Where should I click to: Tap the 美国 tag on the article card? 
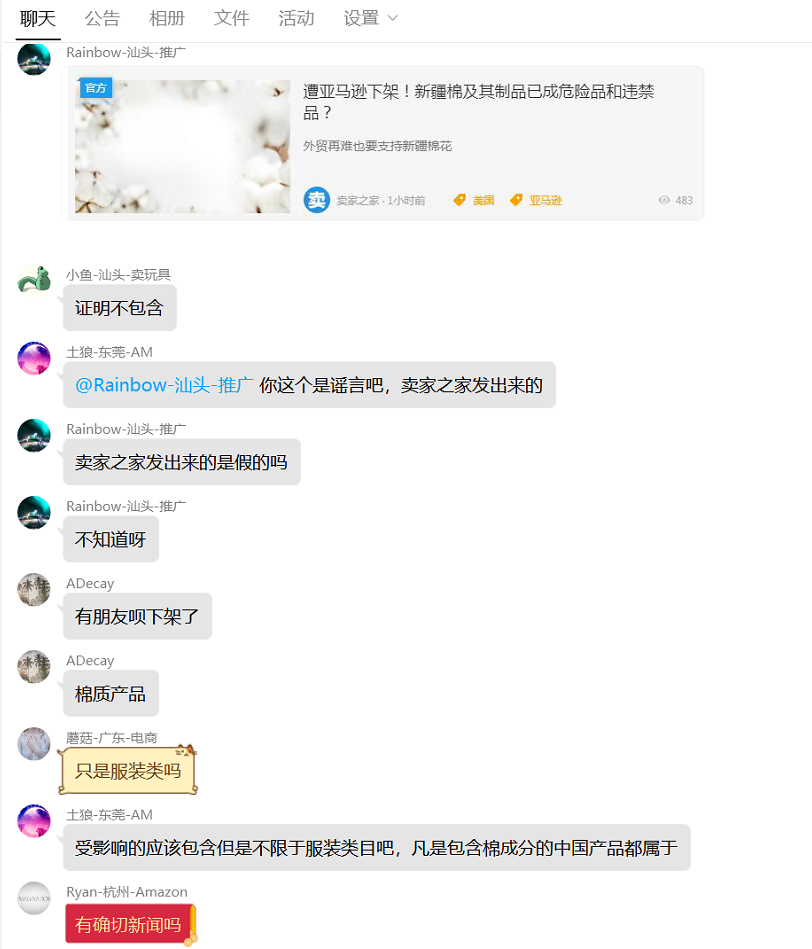coord(474,200)
